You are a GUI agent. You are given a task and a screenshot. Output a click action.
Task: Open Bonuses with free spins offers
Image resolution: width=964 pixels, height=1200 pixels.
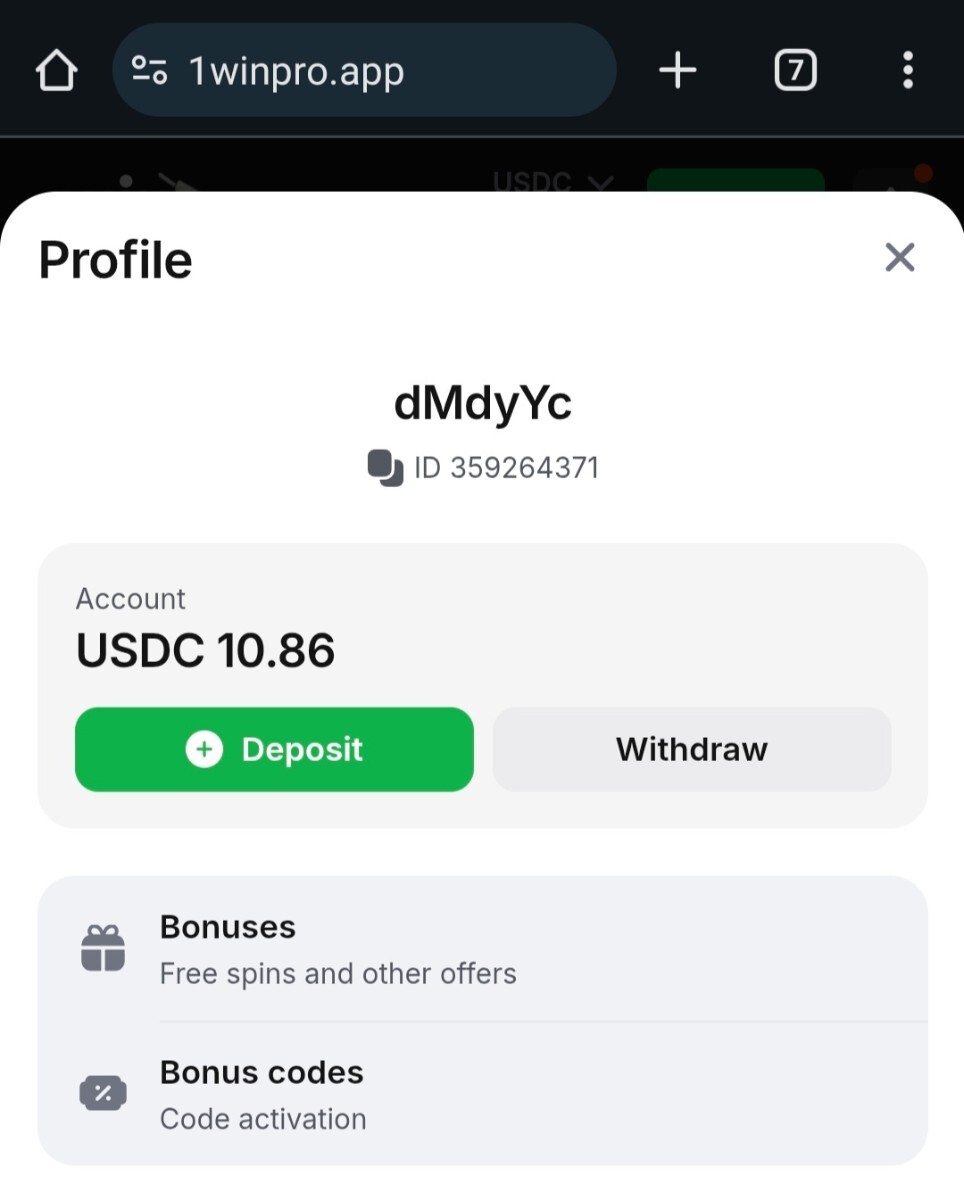[x=482, y=949]
